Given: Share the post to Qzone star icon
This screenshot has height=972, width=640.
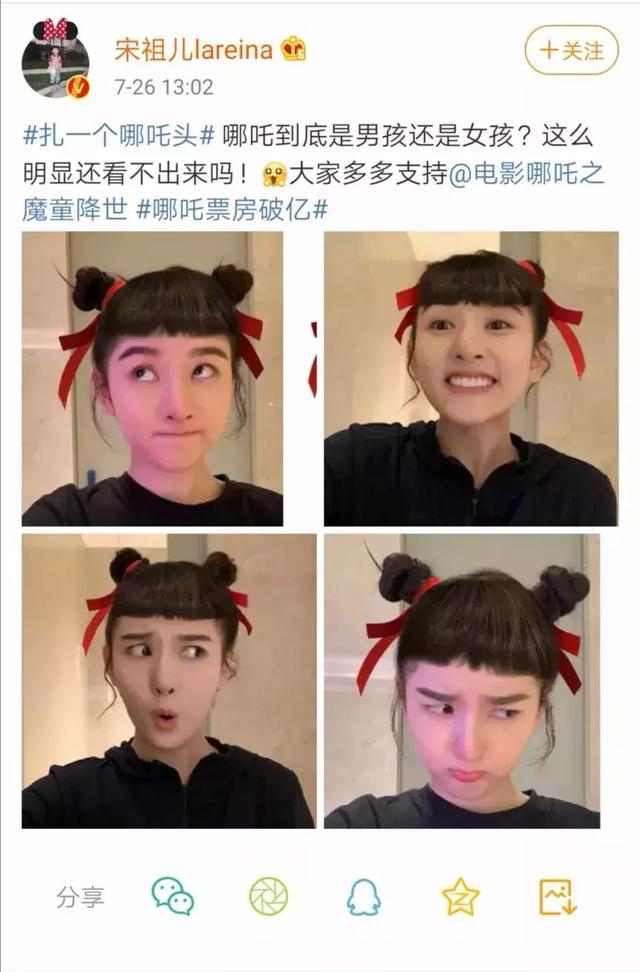Looking at the screenshot, I should coord(460,896).
